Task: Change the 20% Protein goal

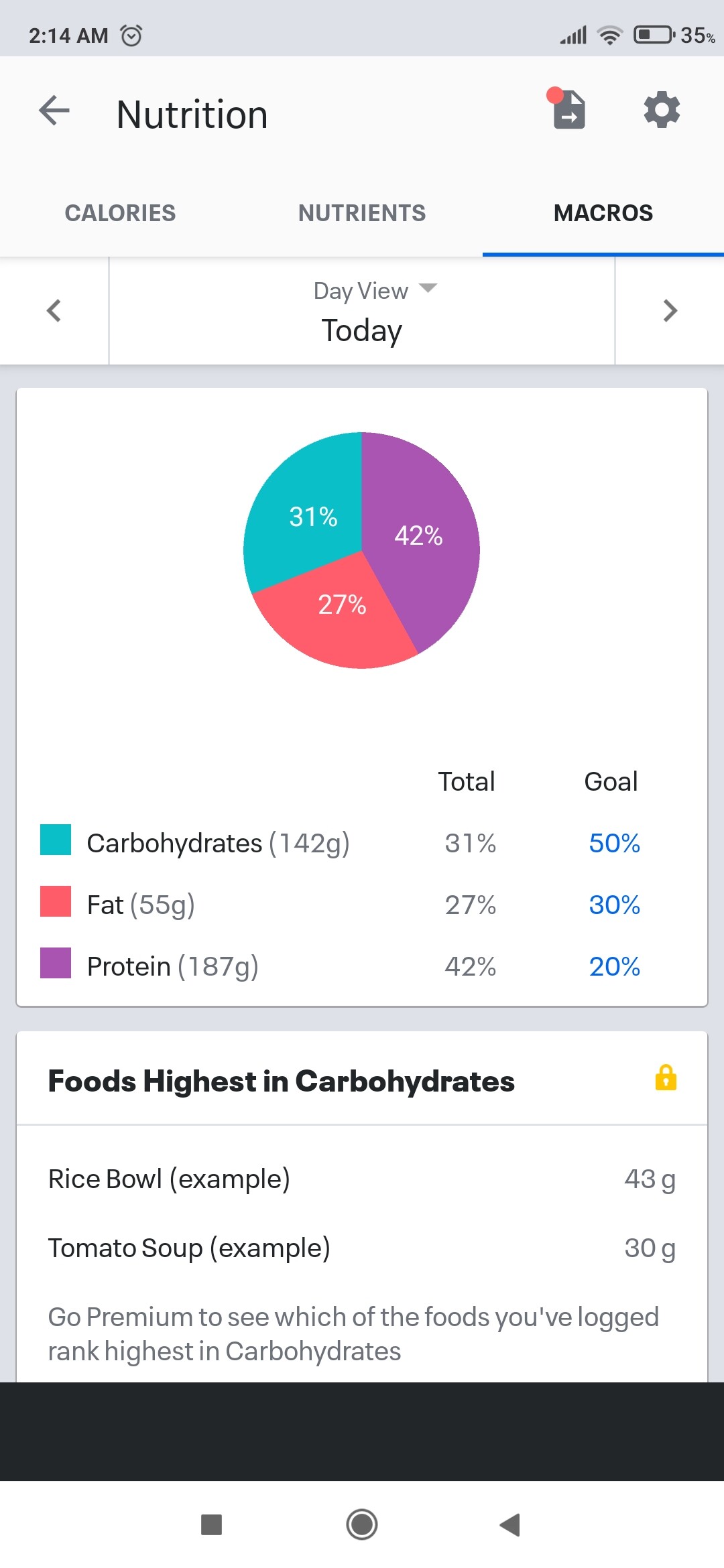Action: coord(613,966)
